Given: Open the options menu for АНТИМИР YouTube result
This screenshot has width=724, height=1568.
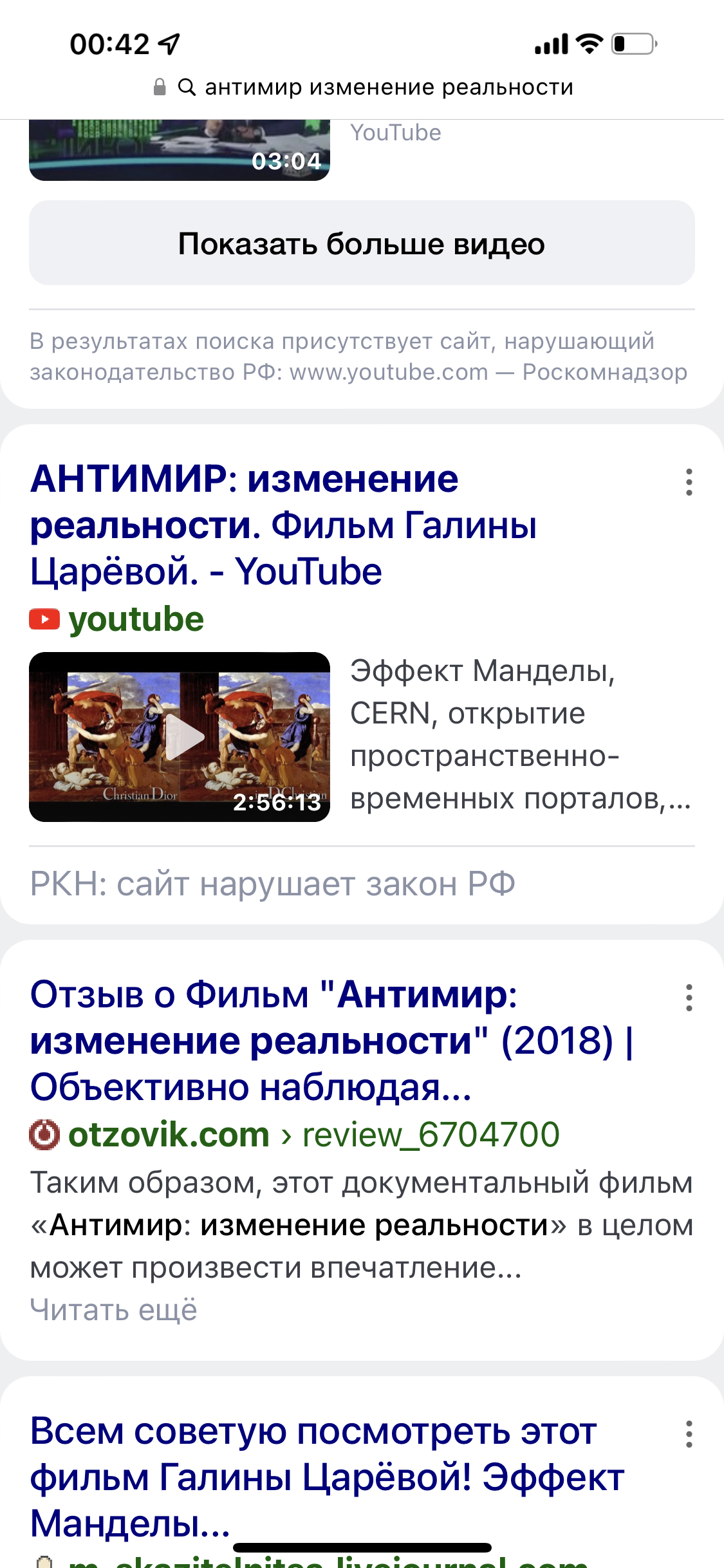Looking at the screenshot, I should coord(689,482).
